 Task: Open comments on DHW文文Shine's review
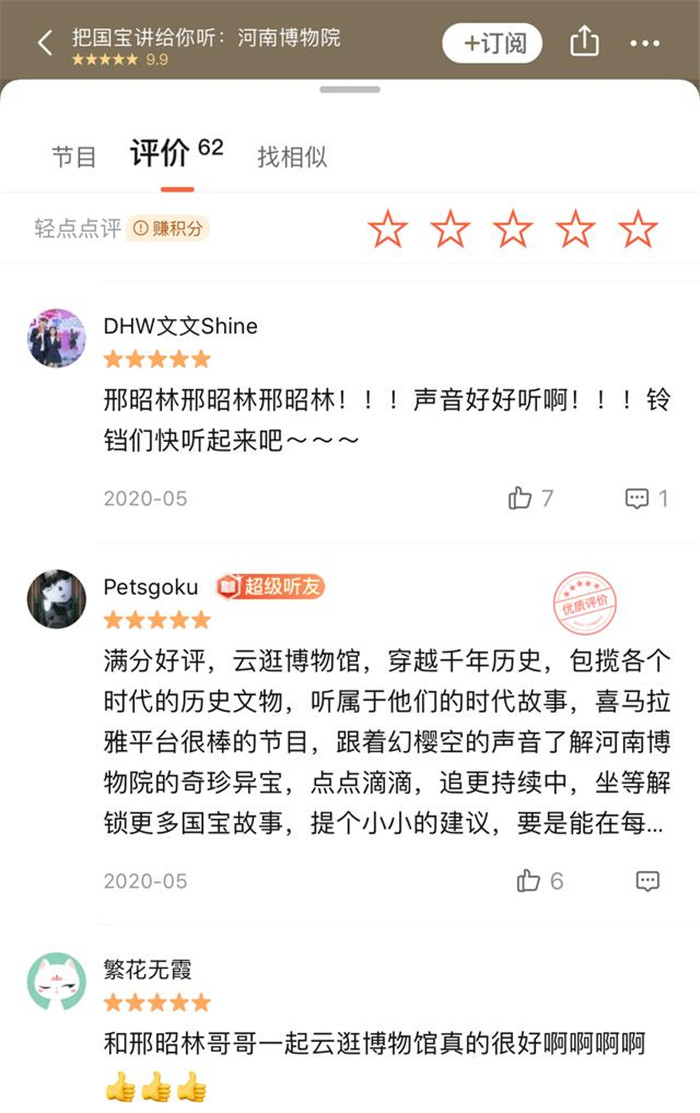(637, 498)
